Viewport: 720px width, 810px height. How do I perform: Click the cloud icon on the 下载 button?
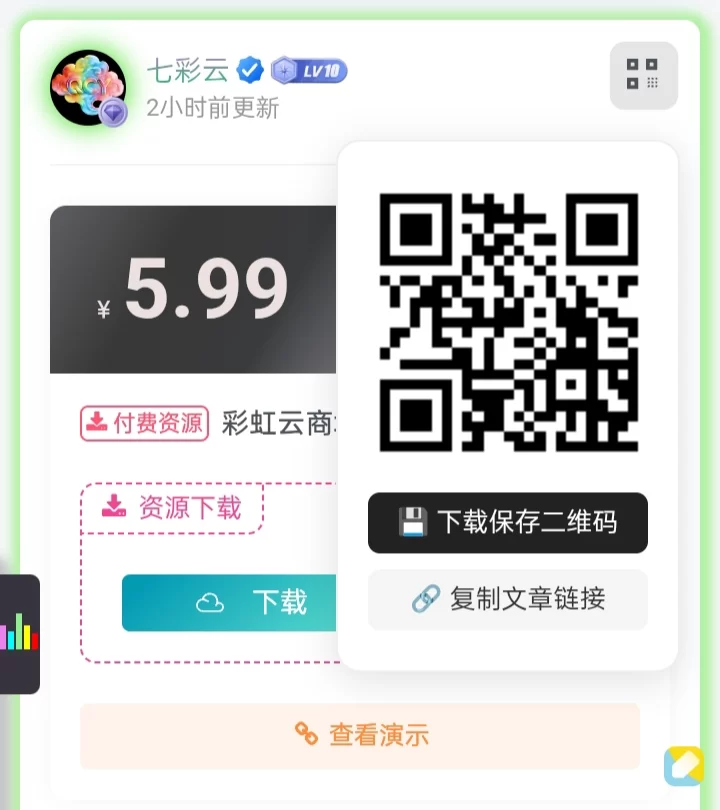(210, 602)
